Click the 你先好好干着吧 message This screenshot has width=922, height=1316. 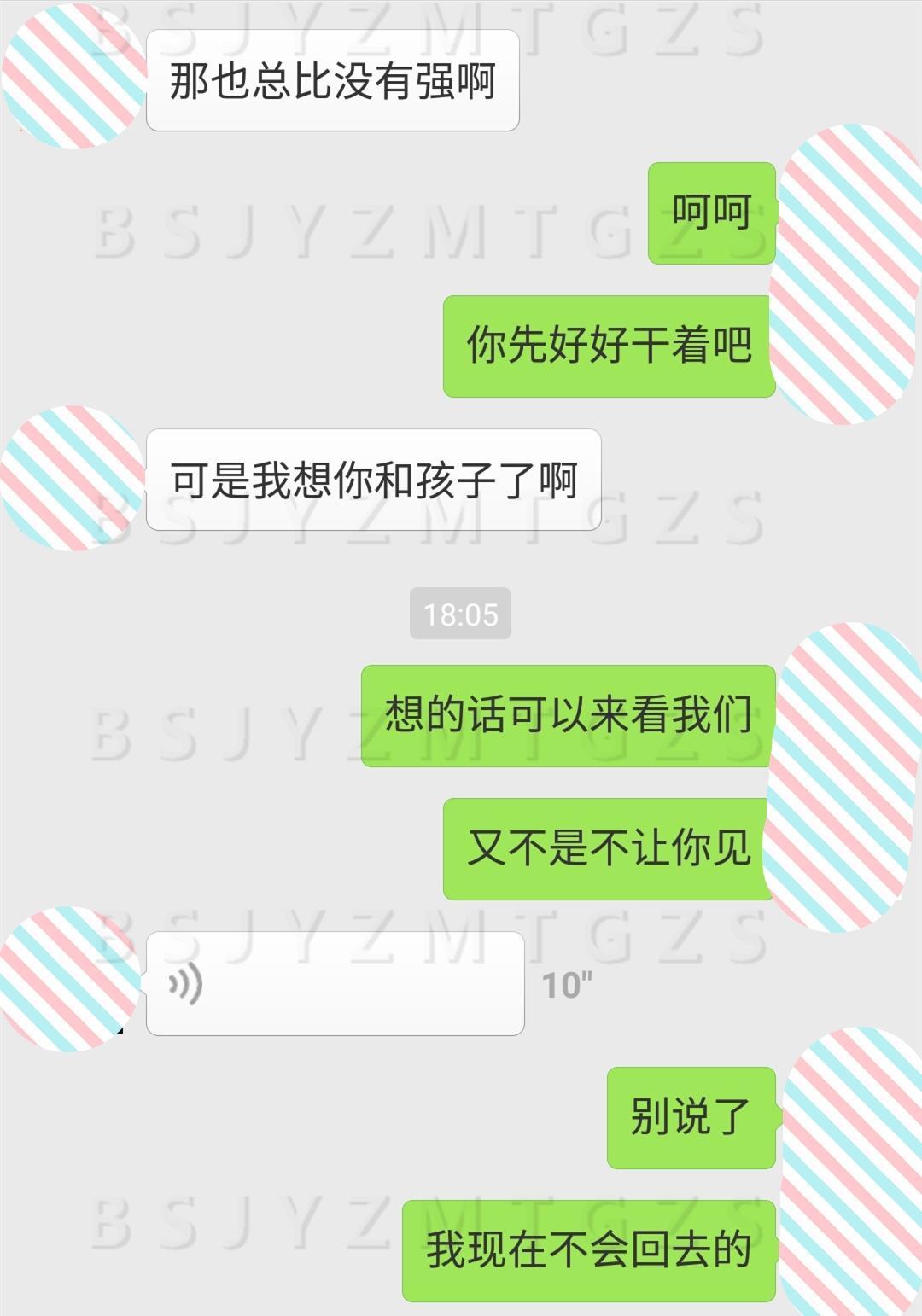608,346
